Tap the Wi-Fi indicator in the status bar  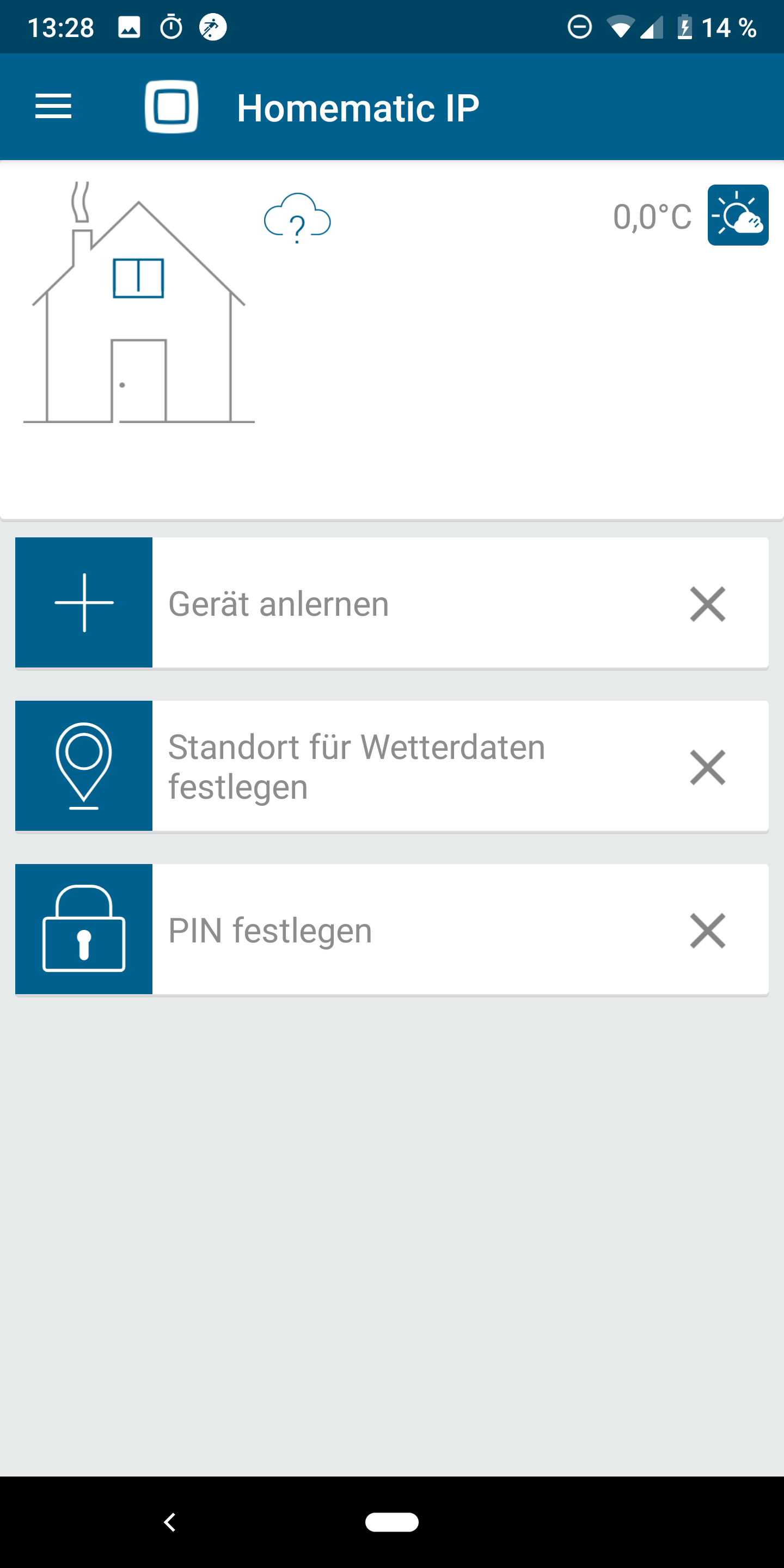click(620, 26)
